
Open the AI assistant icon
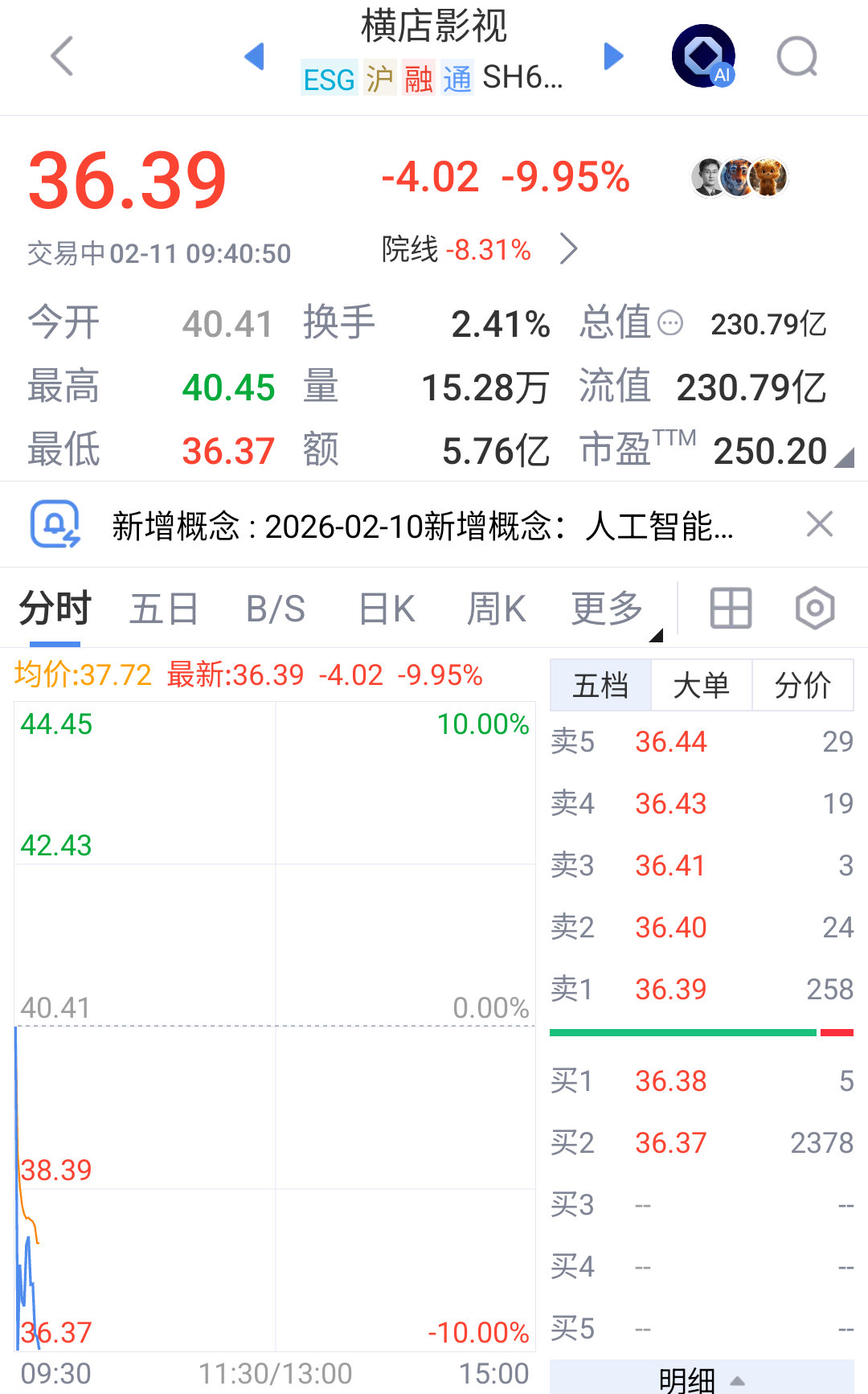(x=704, y=55)
